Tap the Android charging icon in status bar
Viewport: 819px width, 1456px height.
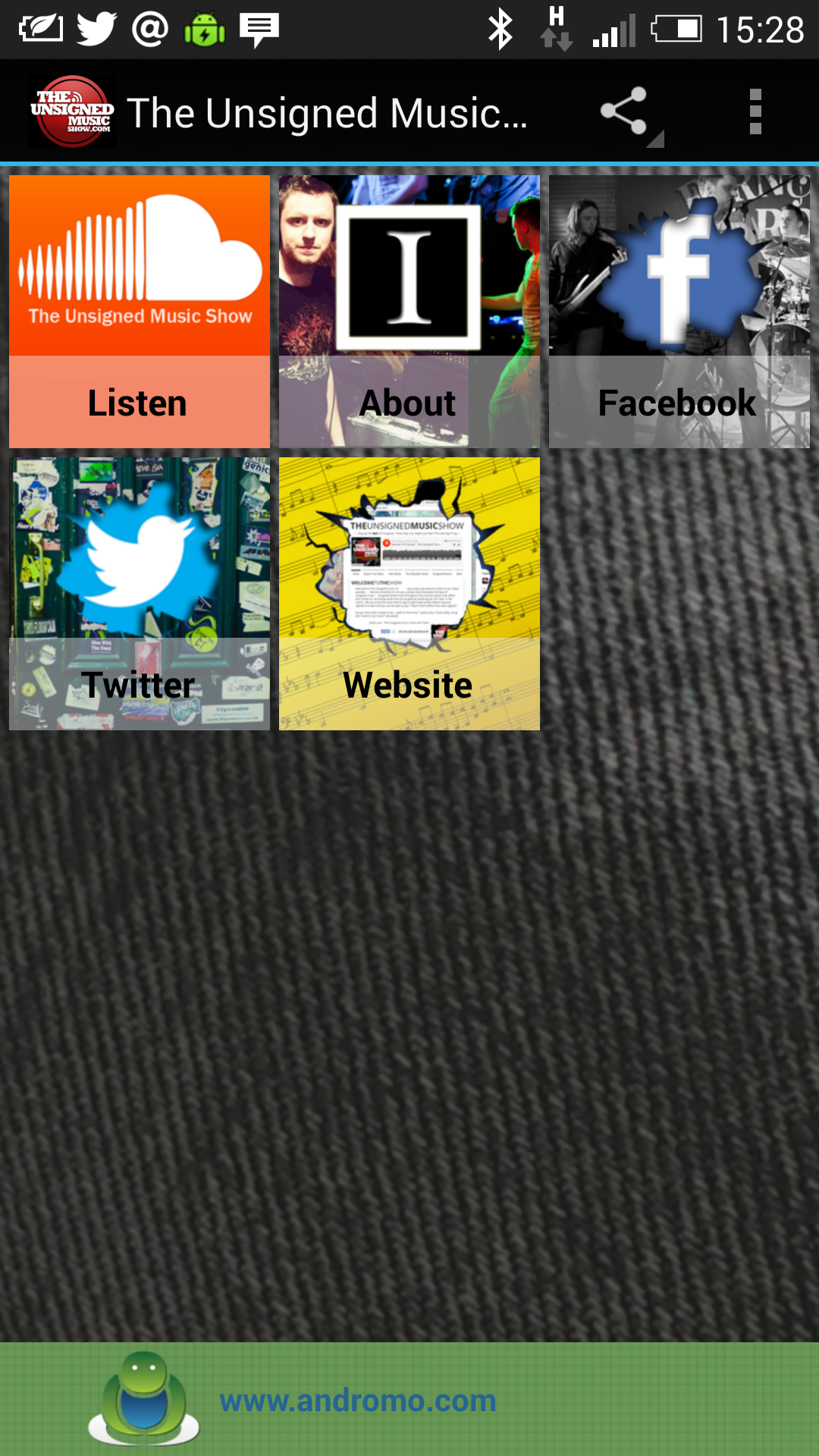pos(202,29)
